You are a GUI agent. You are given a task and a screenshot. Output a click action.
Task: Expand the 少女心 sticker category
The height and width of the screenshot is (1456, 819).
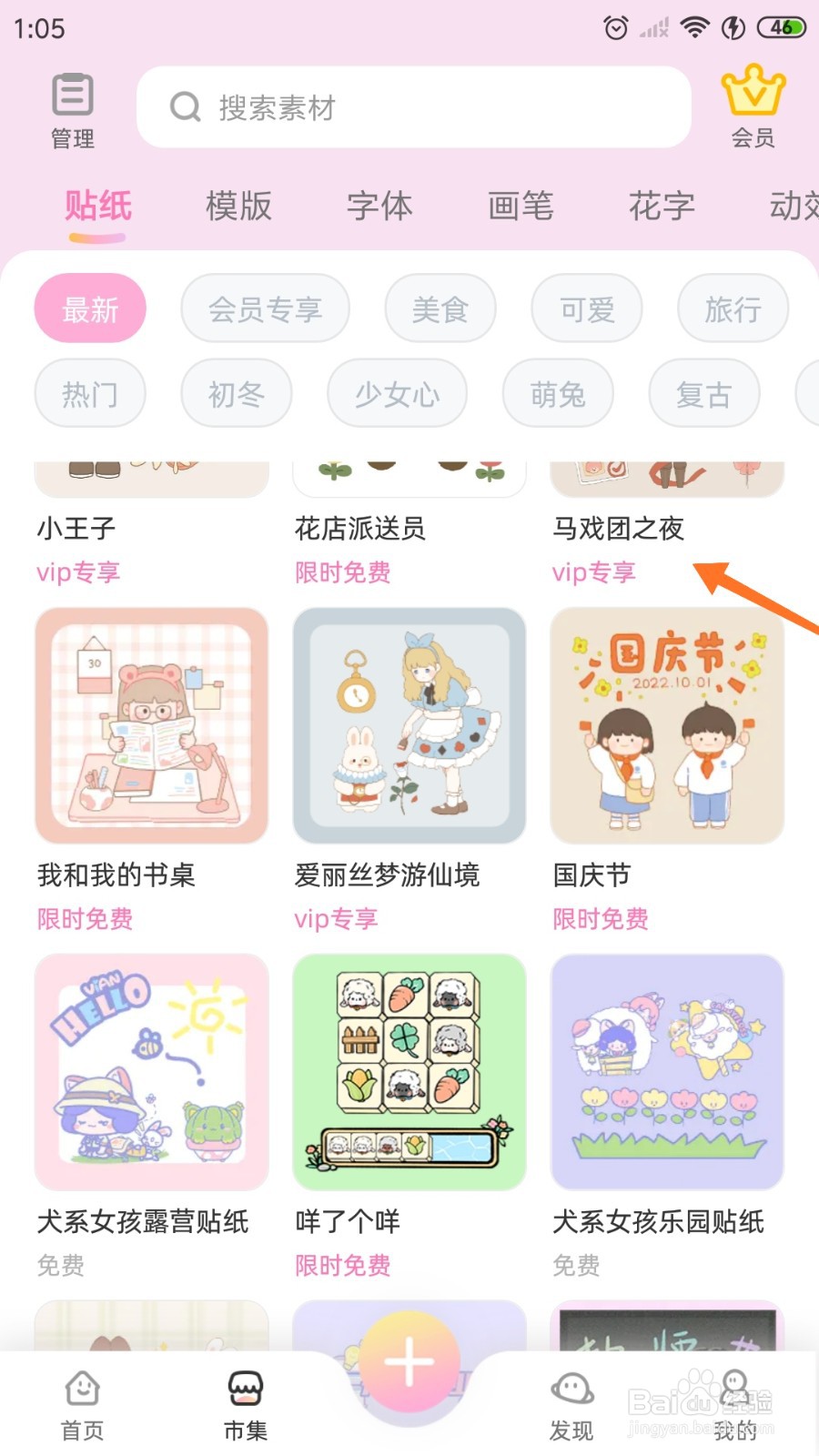(x=397, y=393)
